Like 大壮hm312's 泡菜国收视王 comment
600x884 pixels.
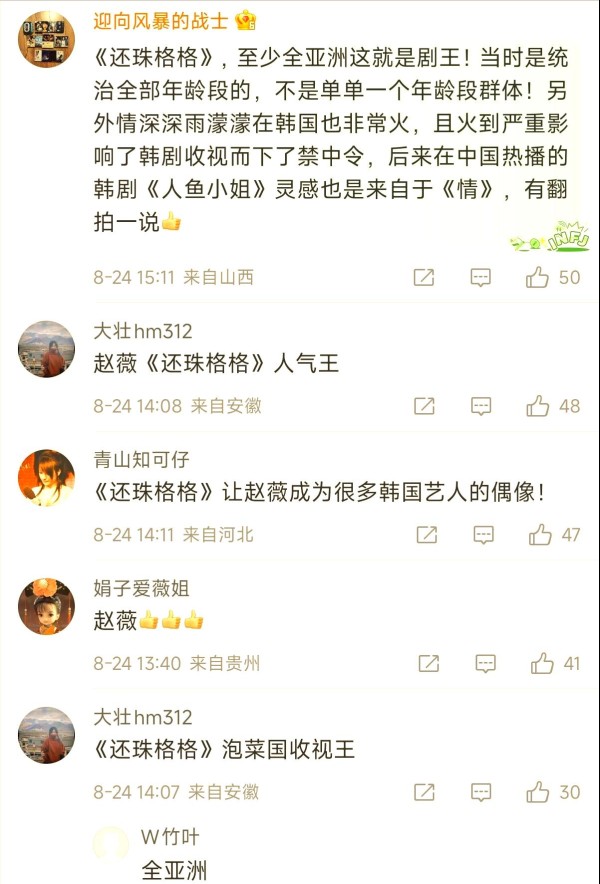click(538, 792)
